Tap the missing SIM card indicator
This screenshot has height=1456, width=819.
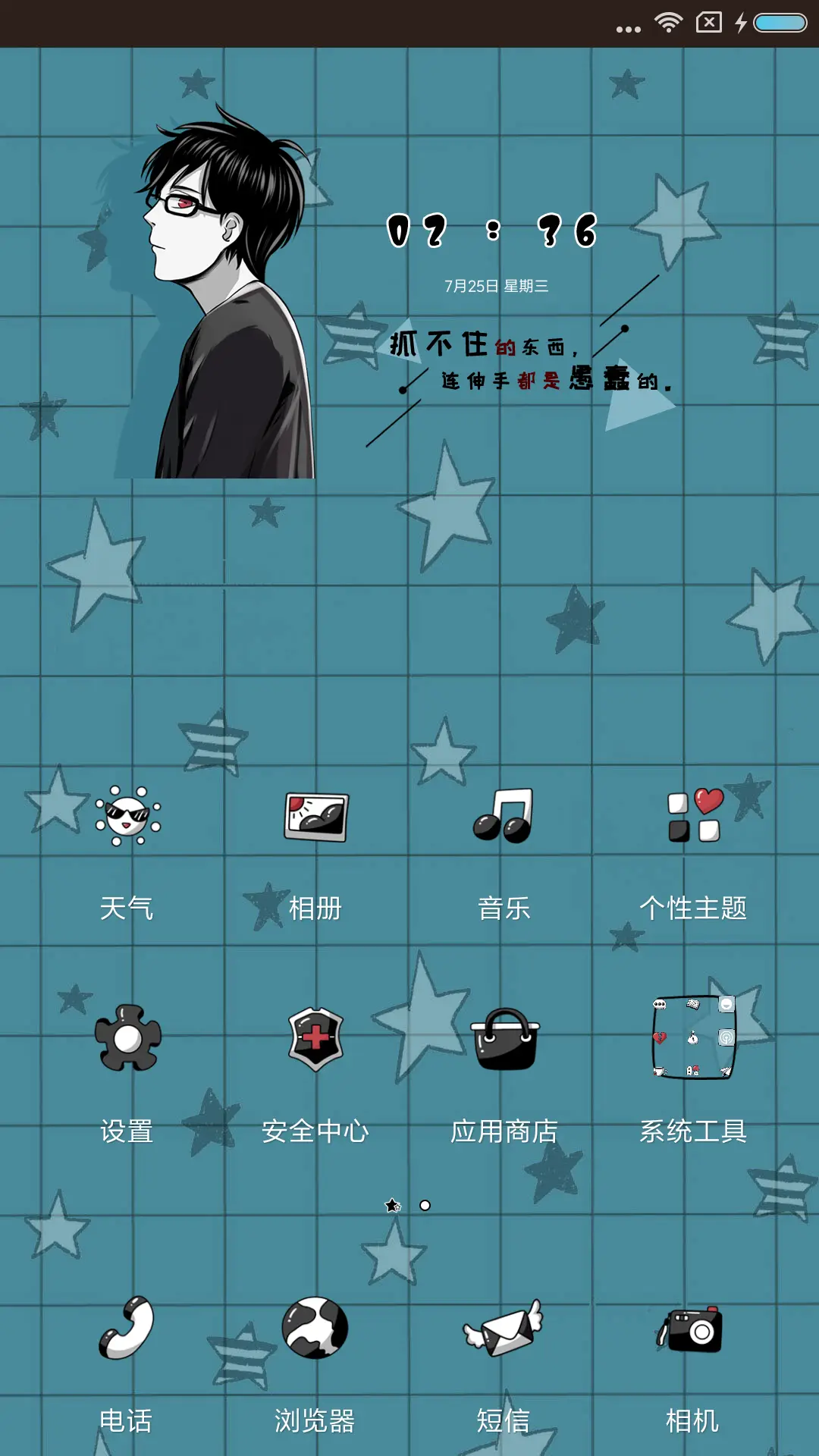(x=707, y=23)
